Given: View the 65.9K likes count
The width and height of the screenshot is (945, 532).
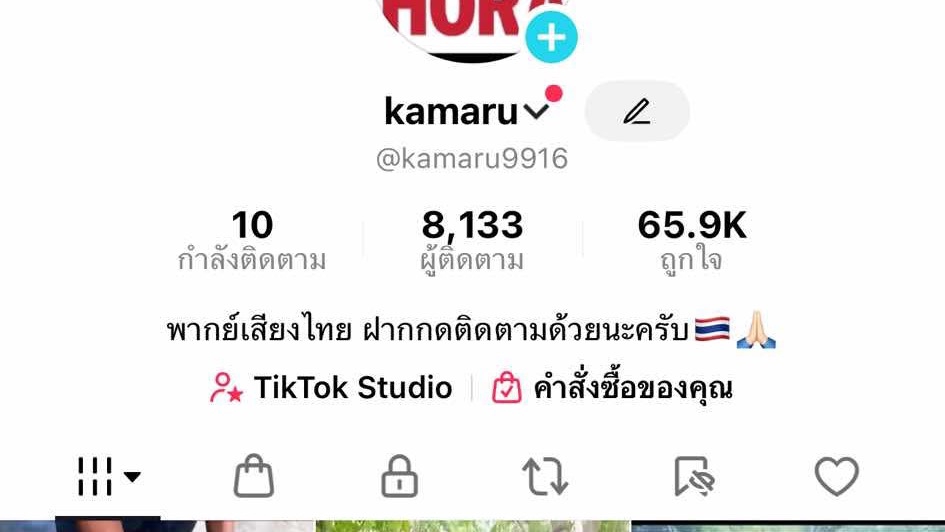Looking at the screenshot, I should pyautogui.click(x=692, y=241).
